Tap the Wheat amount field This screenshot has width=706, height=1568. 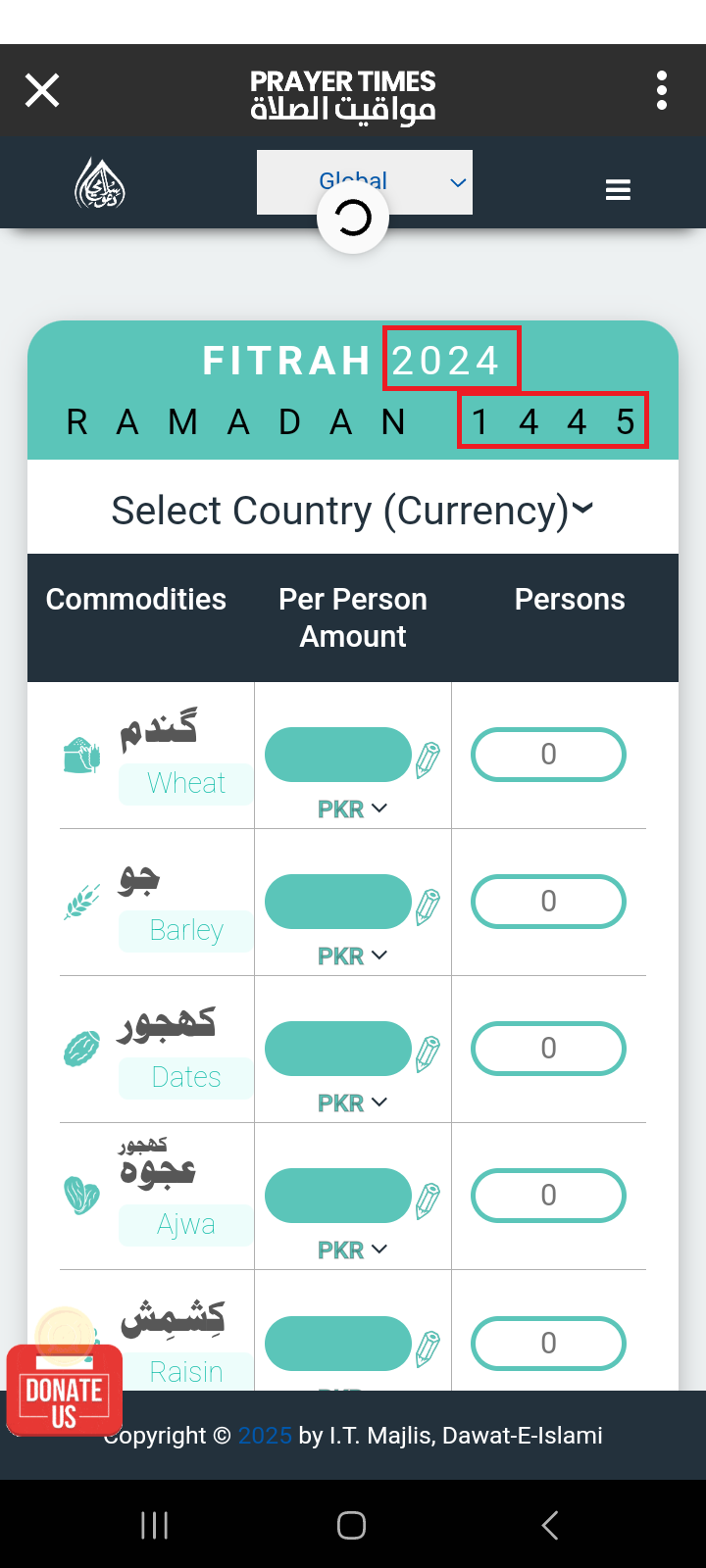point(338,755)
